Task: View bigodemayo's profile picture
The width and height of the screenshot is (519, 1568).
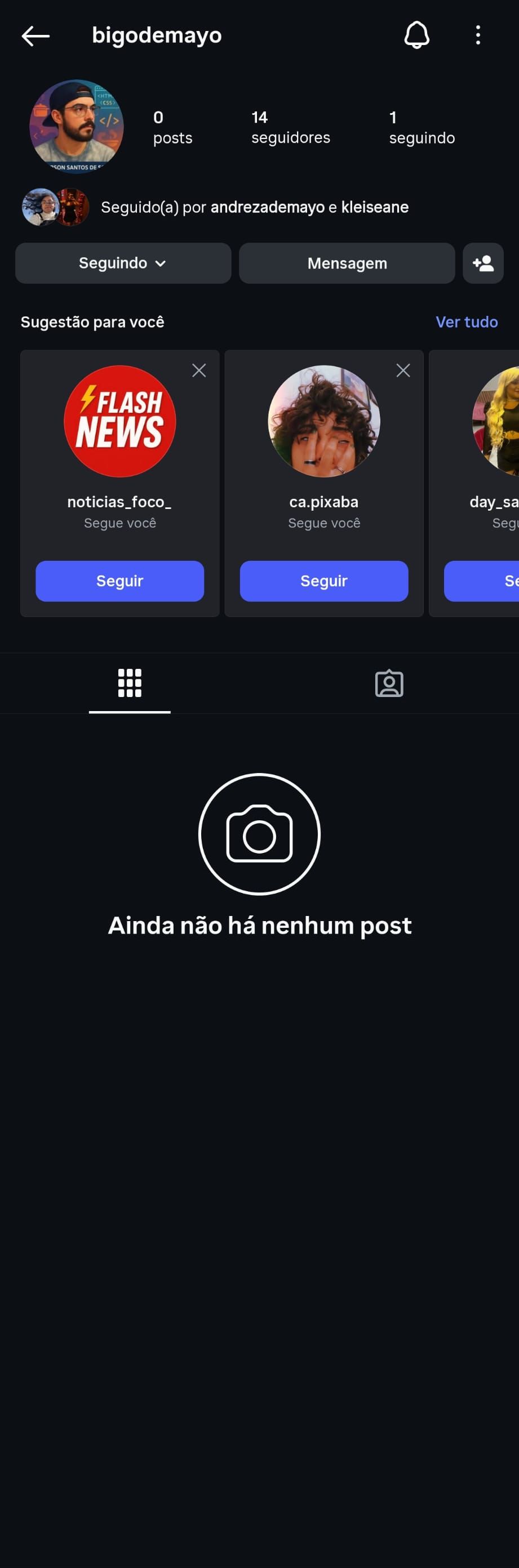Action: tap(77, 127)
